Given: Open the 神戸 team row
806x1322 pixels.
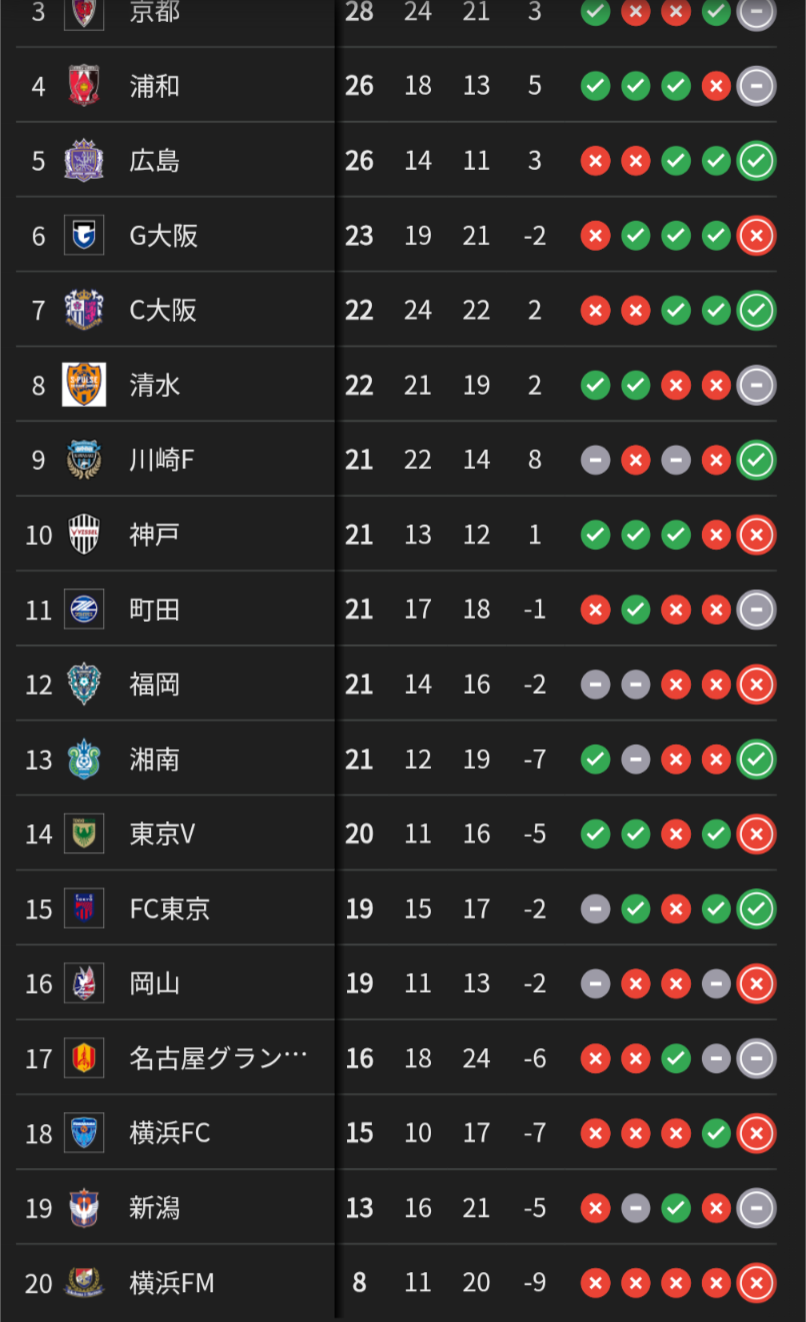Looking at the screenshot, I should [403, 535].
